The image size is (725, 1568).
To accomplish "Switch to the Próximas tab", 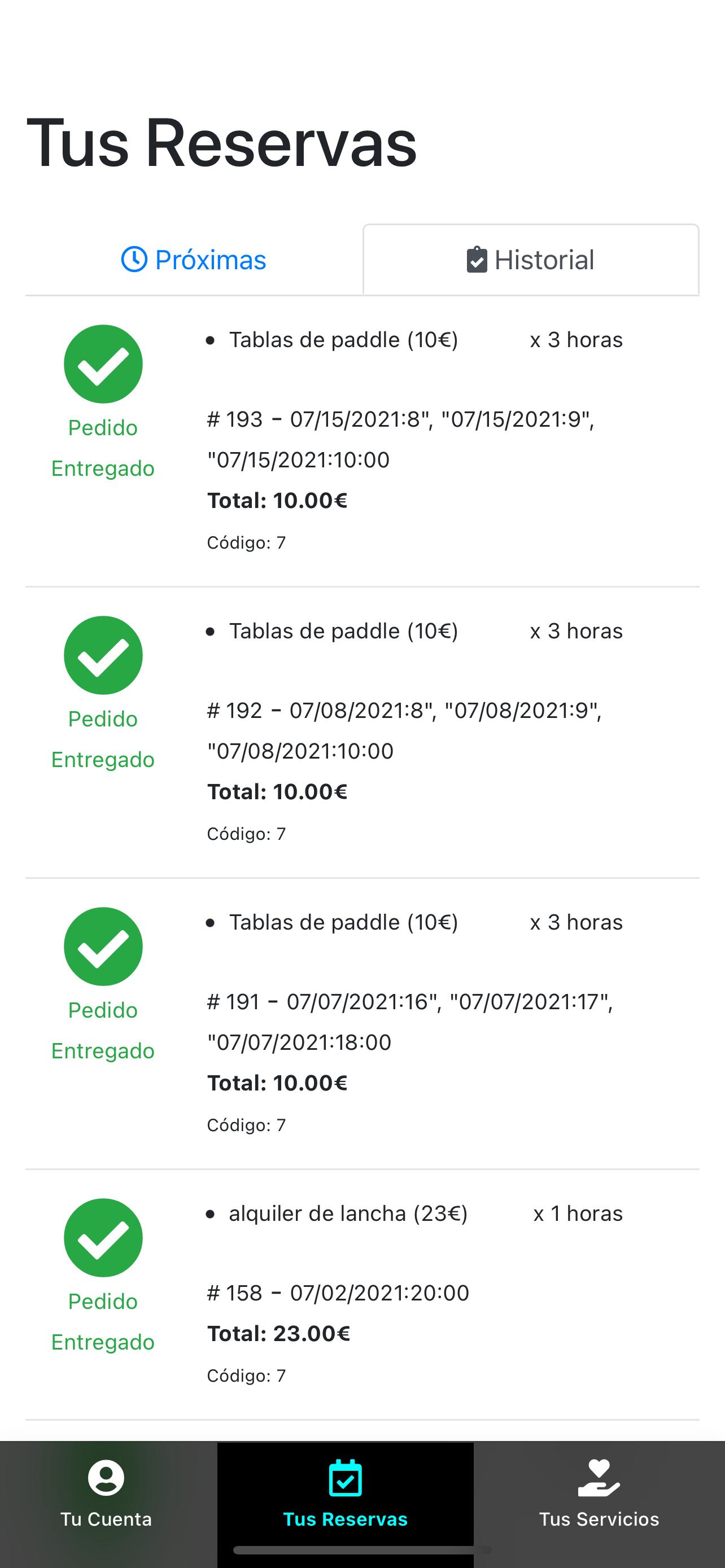I will point(194,260).
